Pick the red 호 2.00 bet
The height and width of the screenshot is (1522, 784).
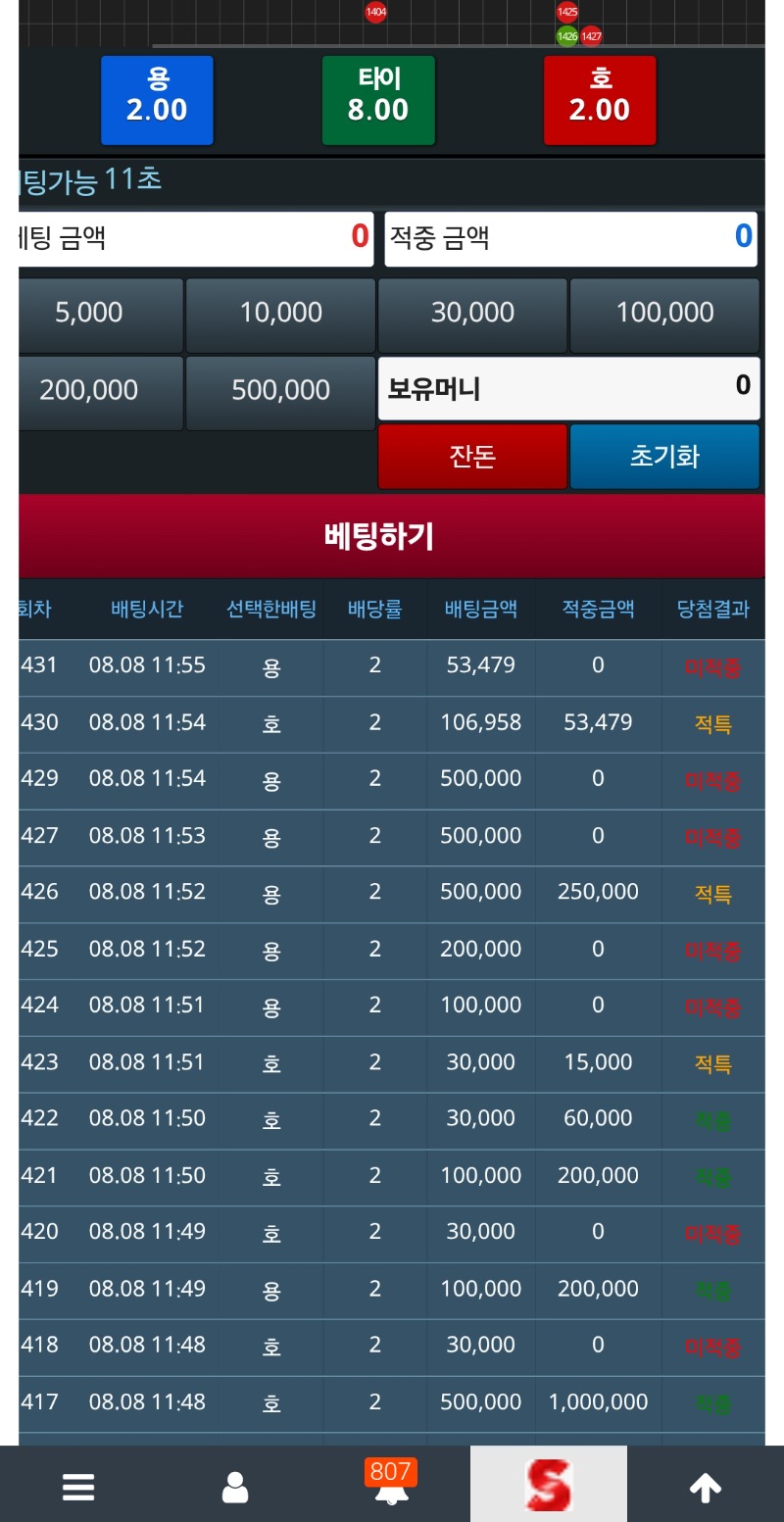coord(600,100)
